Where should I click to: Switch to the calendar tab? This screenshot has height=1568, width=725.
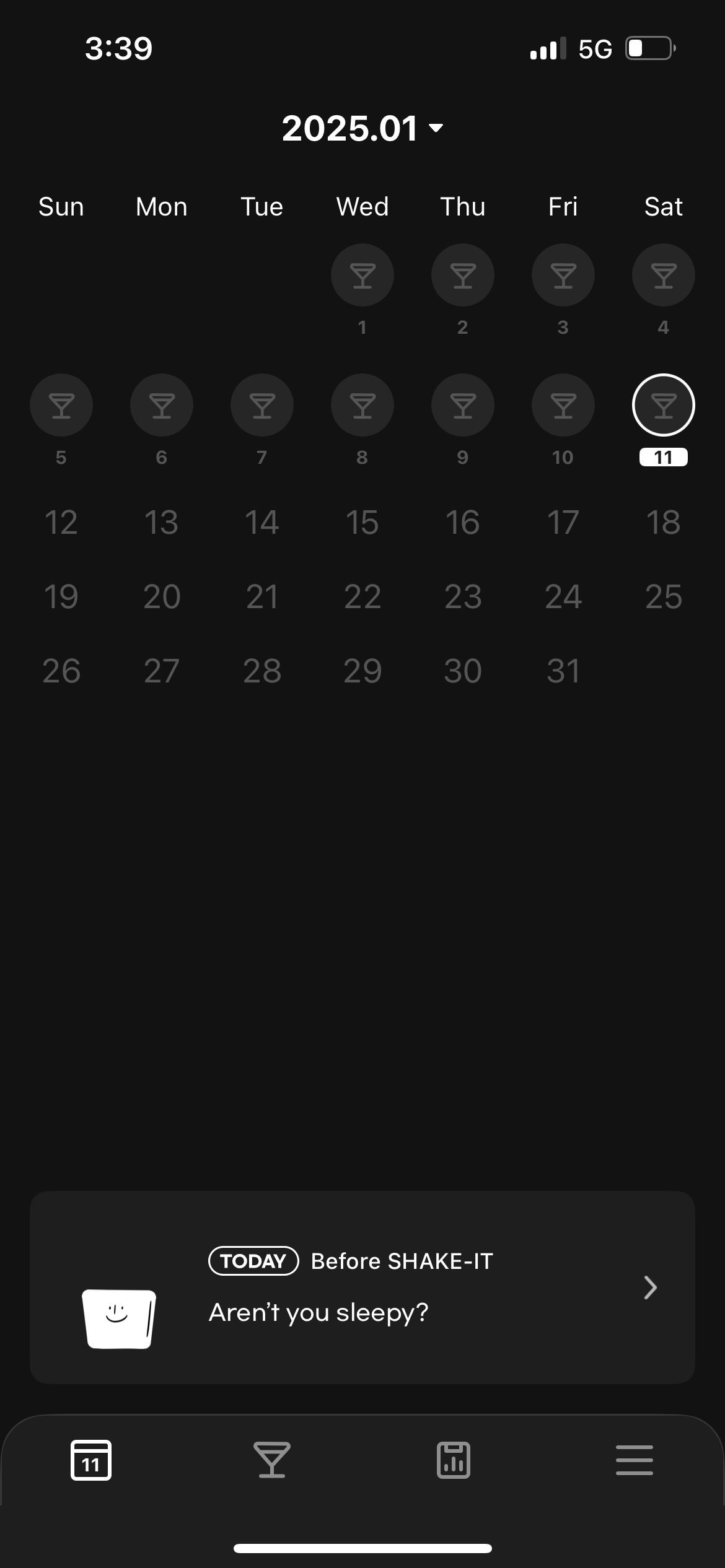(x=91, y=1460)
